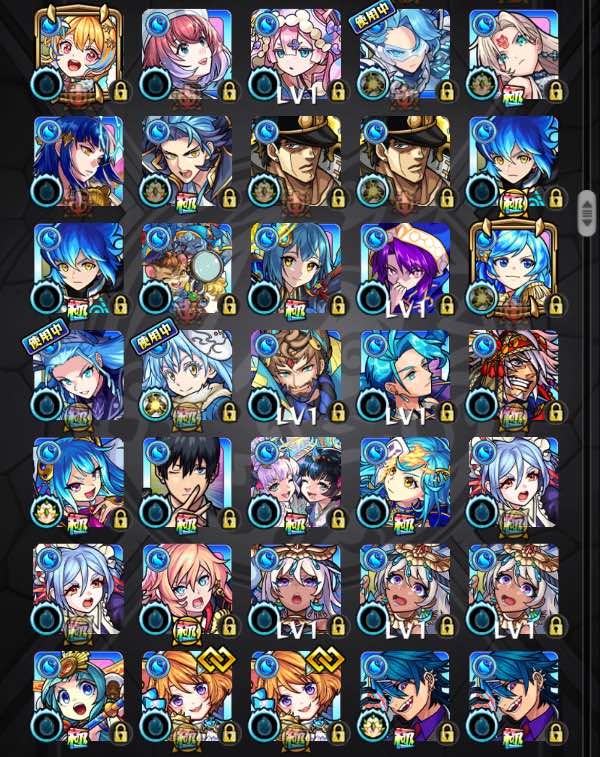This screenshot has height=757, width=600.
Task: Choose the pink-haired LV1 girl with bonnet
Action: [296, 54]
